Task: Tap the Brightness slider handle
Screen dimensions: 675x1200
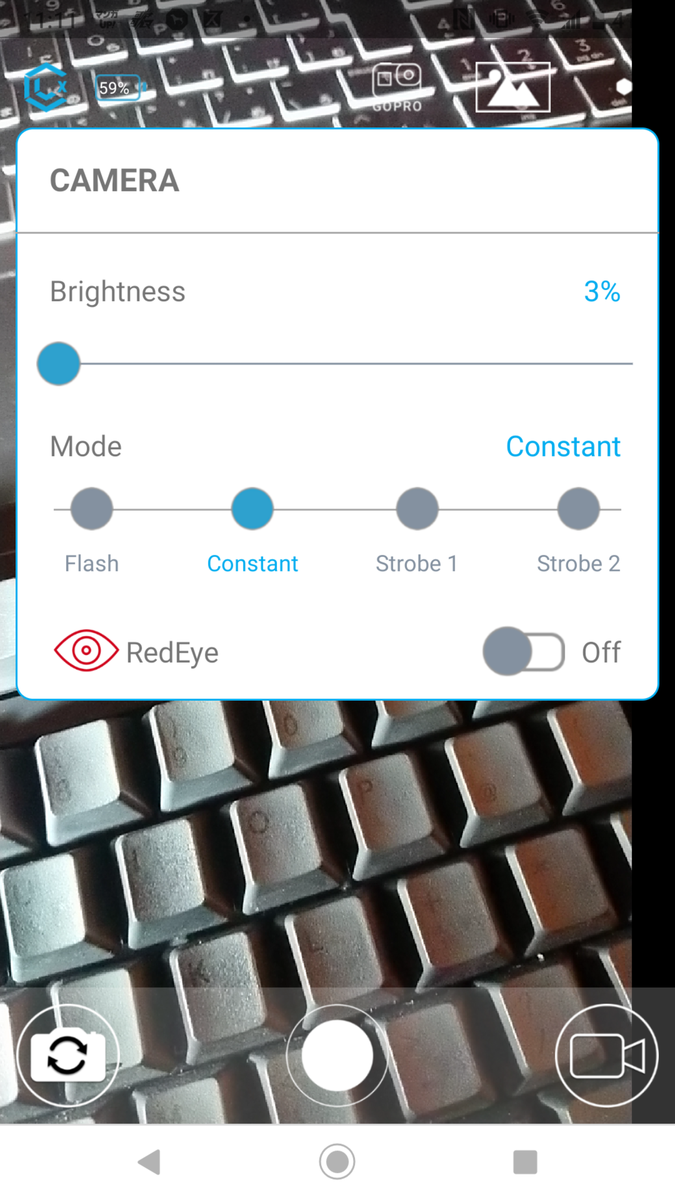Action: point(58,364)
